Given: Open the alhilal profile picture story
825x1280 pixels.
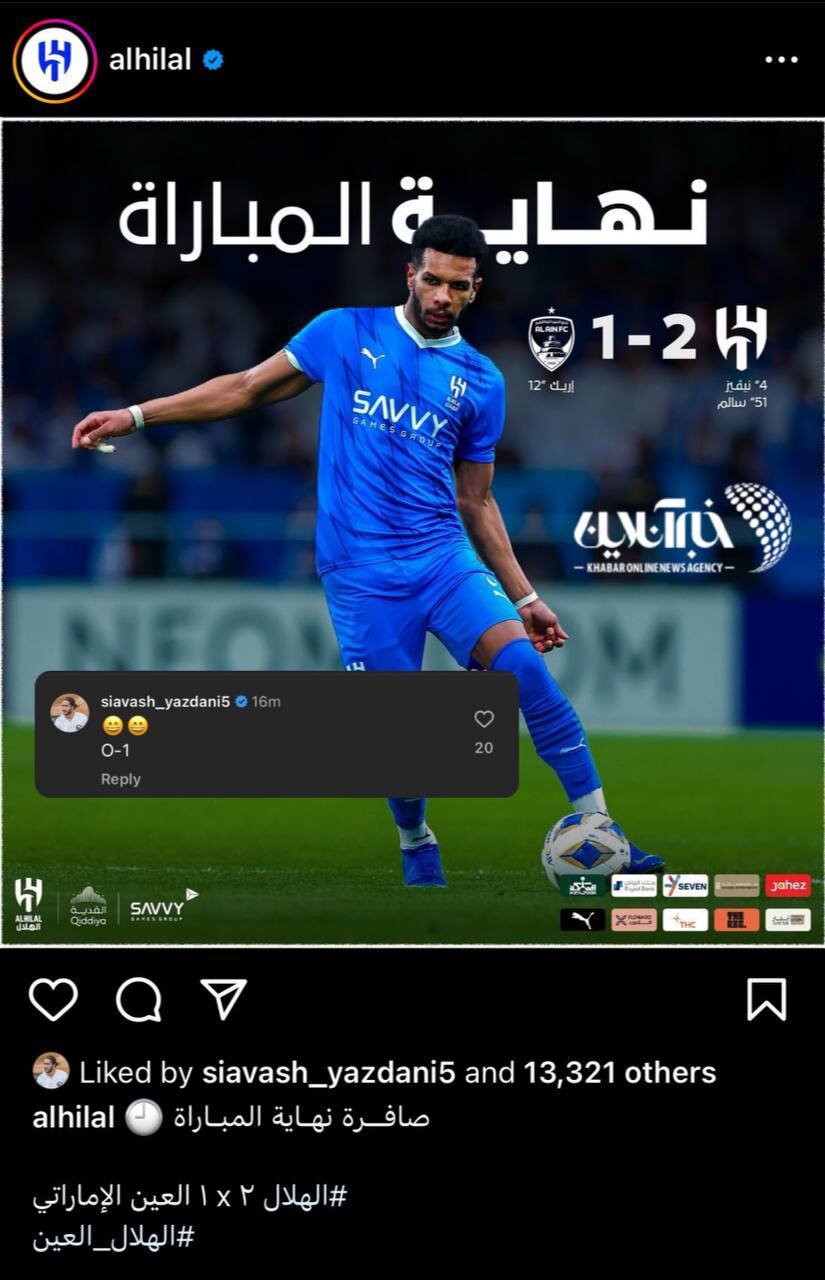Looking at the screenshot, I should click(54, 61).
